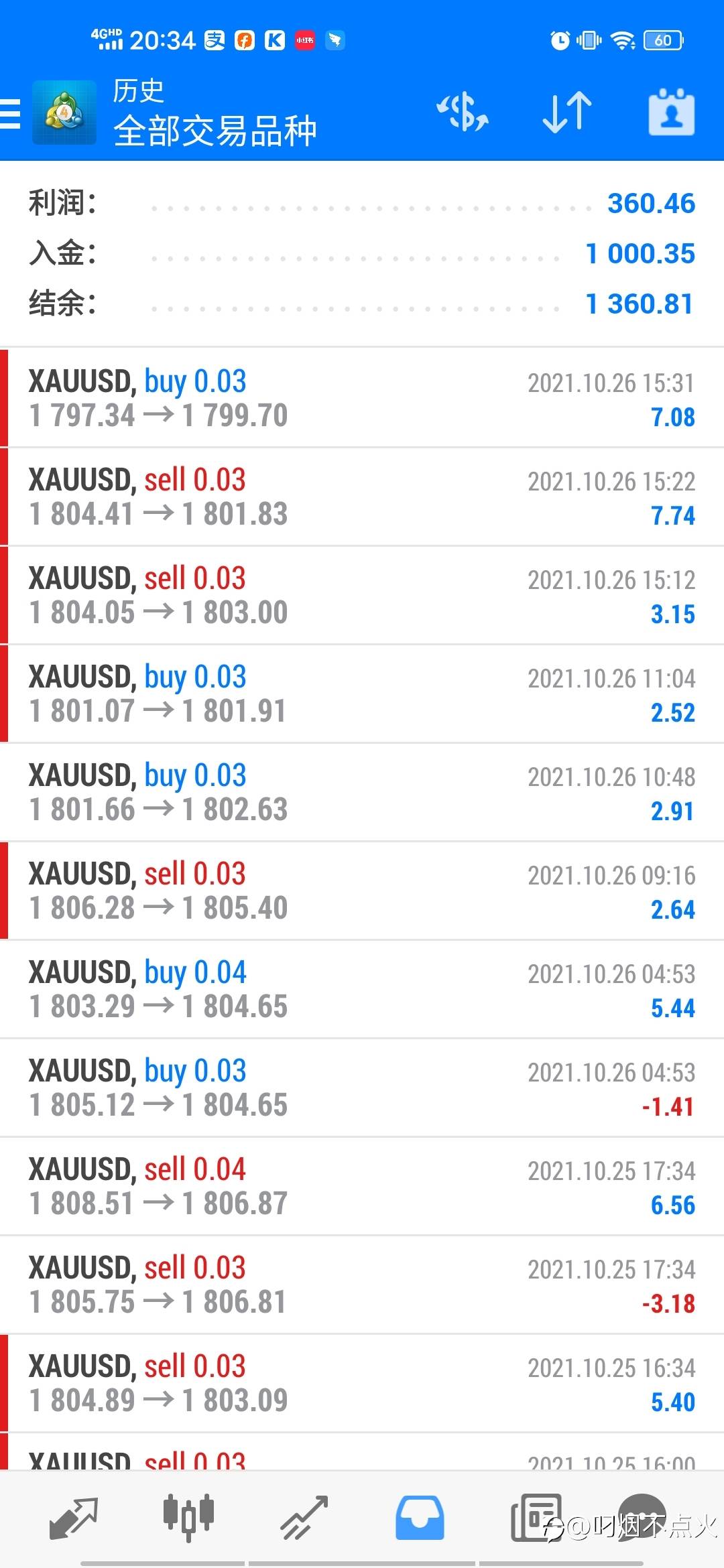This screenshot has height=1568, width=724.
Task: Open the sell trade closed at 1 803.00
Action: tap(362, 595)
